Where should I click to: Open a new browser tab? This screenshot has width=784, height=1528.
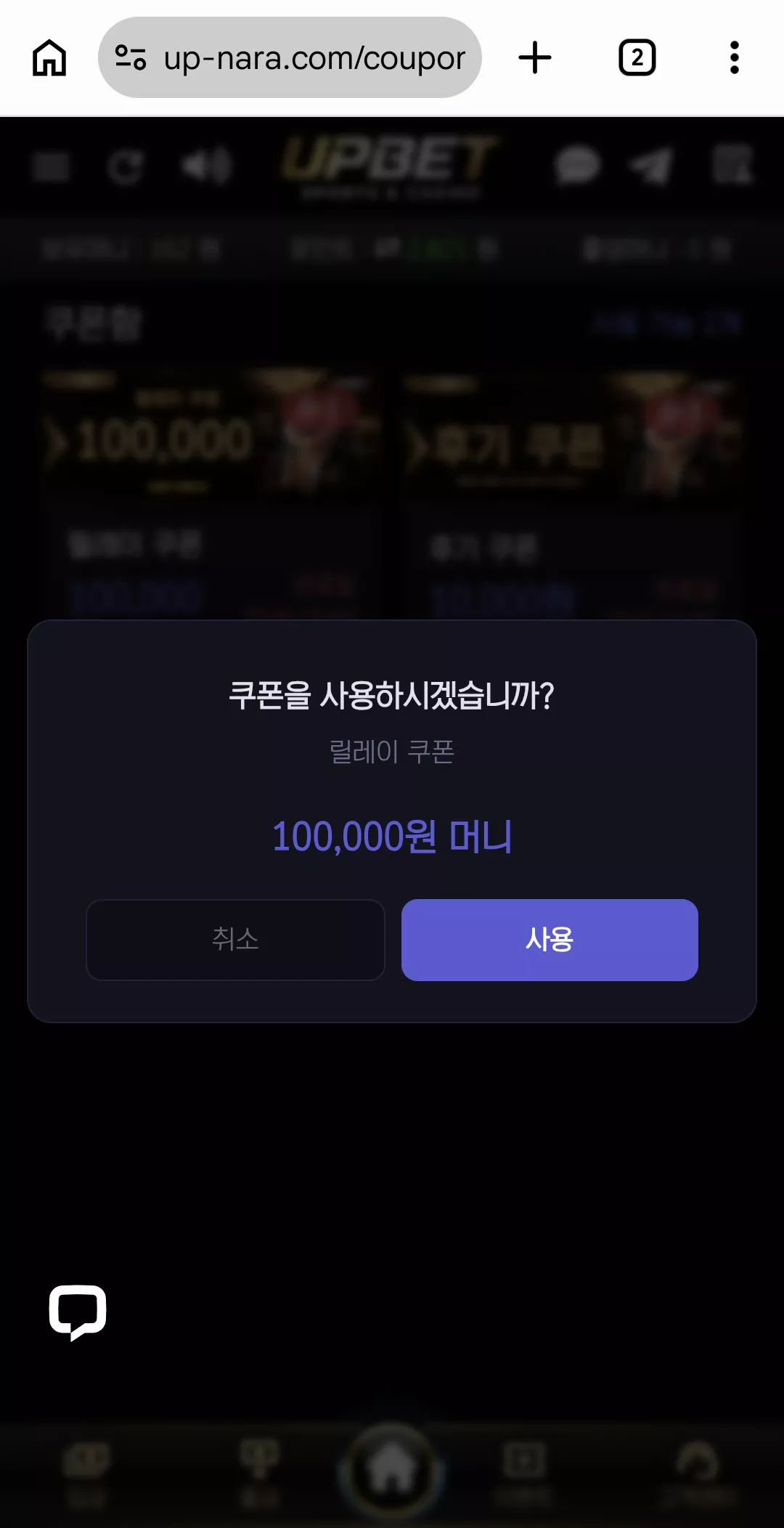tap(535, 57)
